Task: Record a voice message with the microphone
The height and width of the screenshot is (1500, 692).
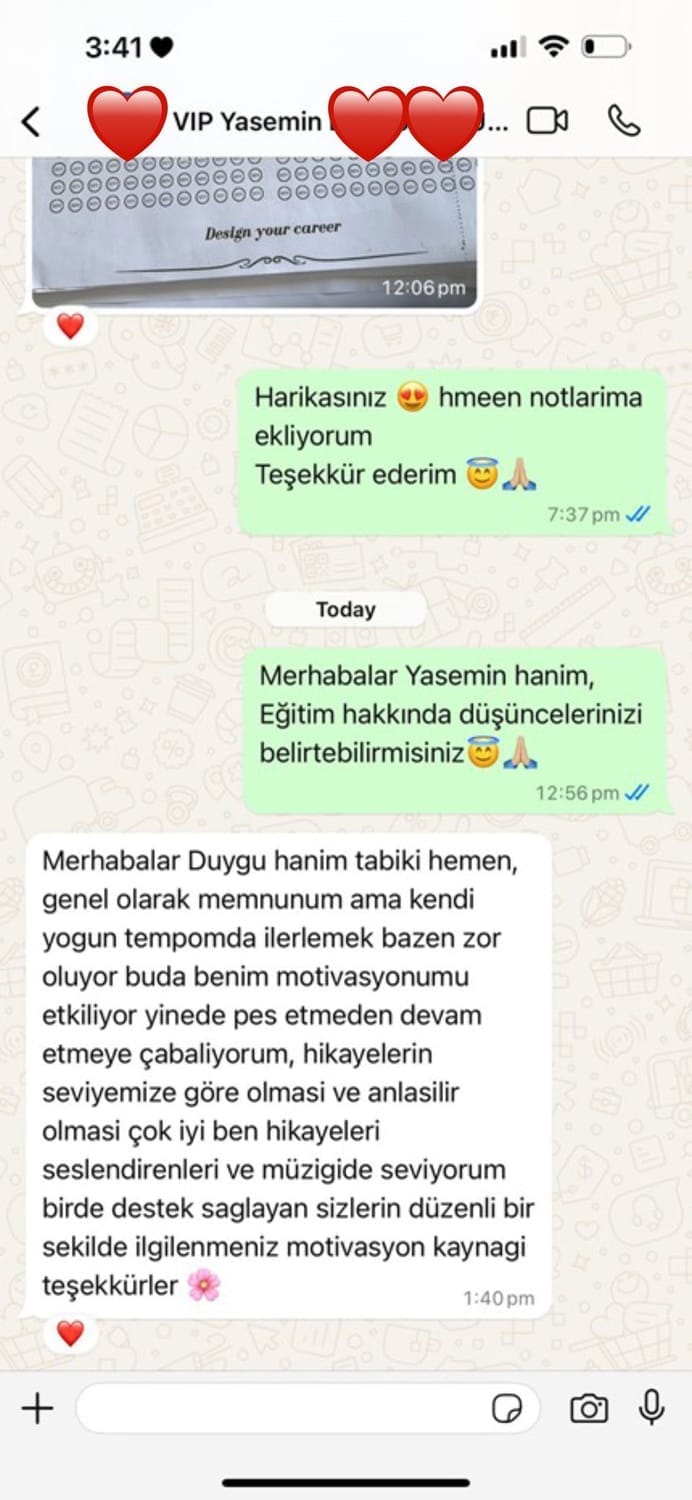Action: pyautogui.click(x=651, y=1408)
